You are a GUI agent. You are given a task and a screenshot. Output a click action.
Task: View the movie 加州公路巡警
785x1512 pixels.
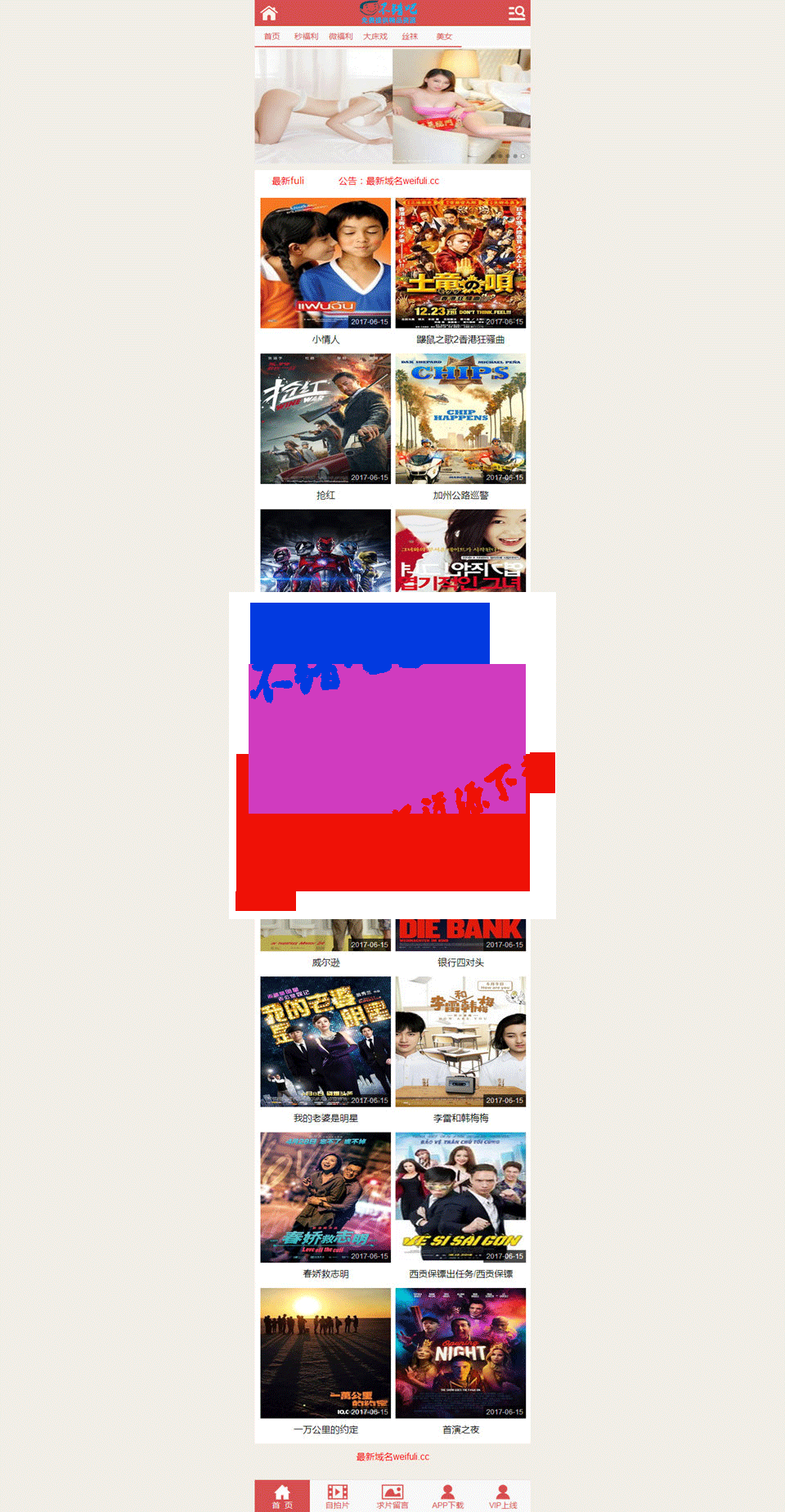click(x=460, y=428)
